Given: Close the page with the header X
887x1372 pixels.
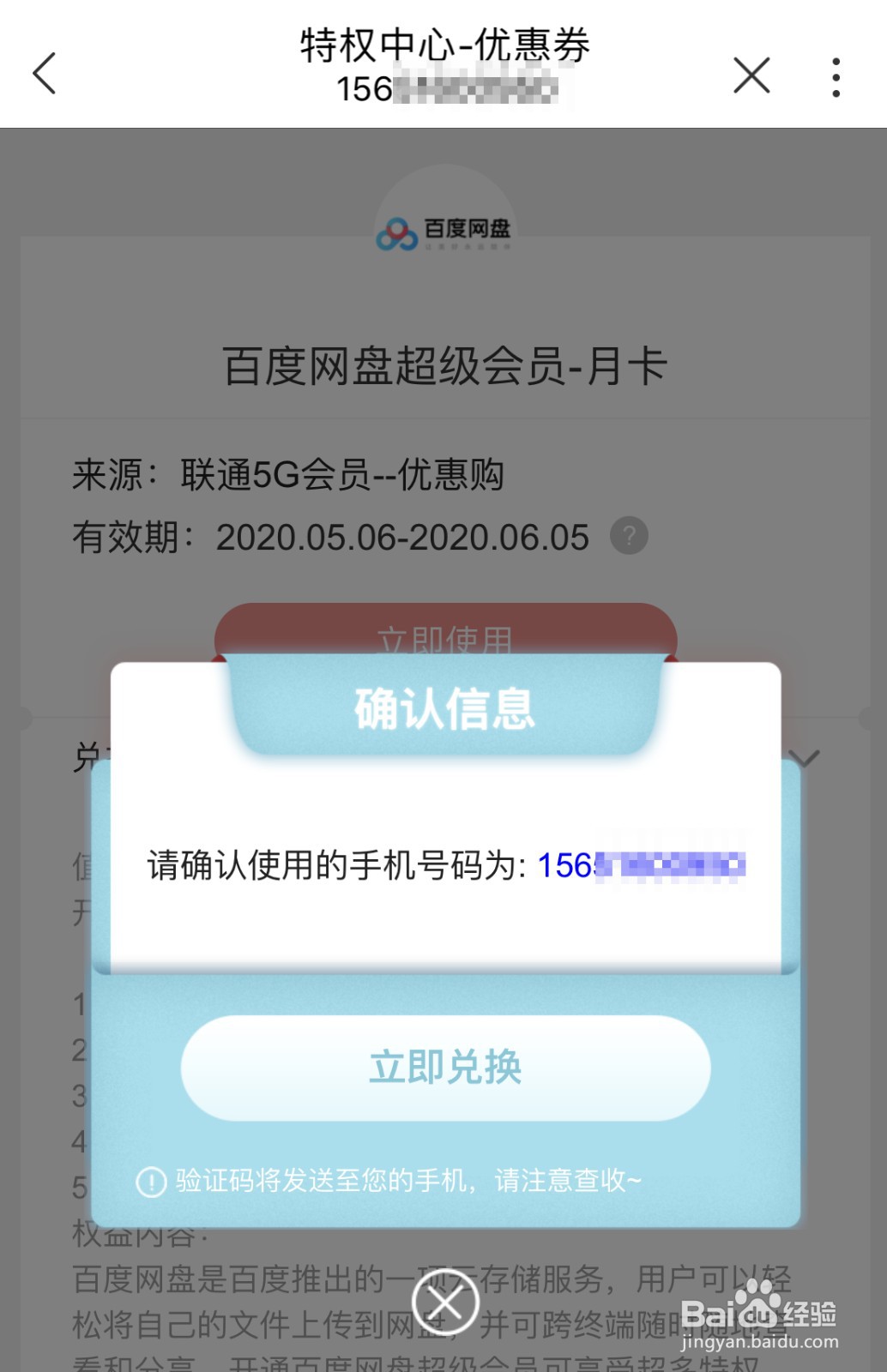Looking at the screenshot, I should [751, 75].
